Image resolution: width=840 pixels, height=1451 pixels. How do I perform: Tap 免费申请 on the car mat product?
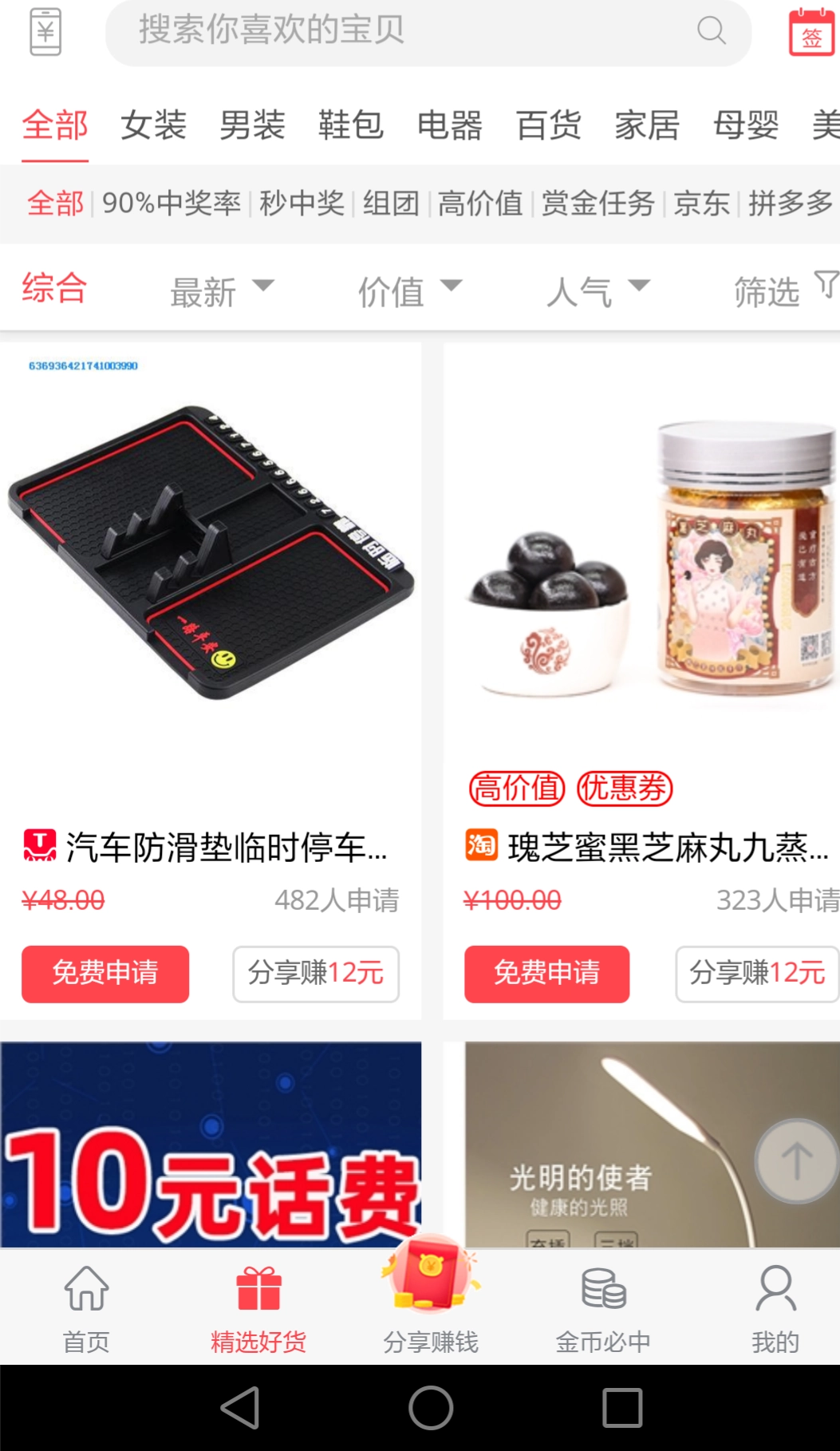tap(105, 974)
